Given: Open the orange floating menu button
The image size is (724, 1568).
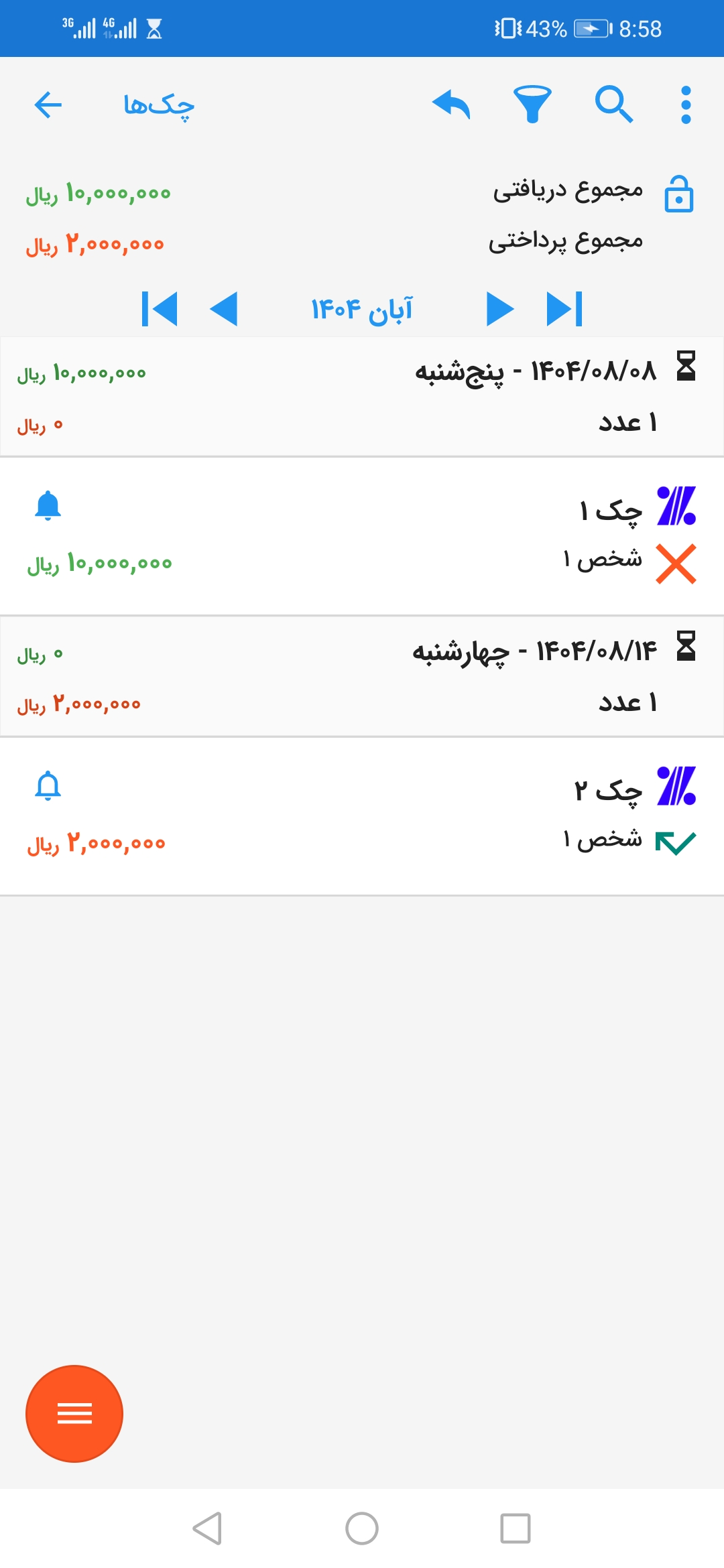Looking at the screenshot, I should coord(74,1413).
